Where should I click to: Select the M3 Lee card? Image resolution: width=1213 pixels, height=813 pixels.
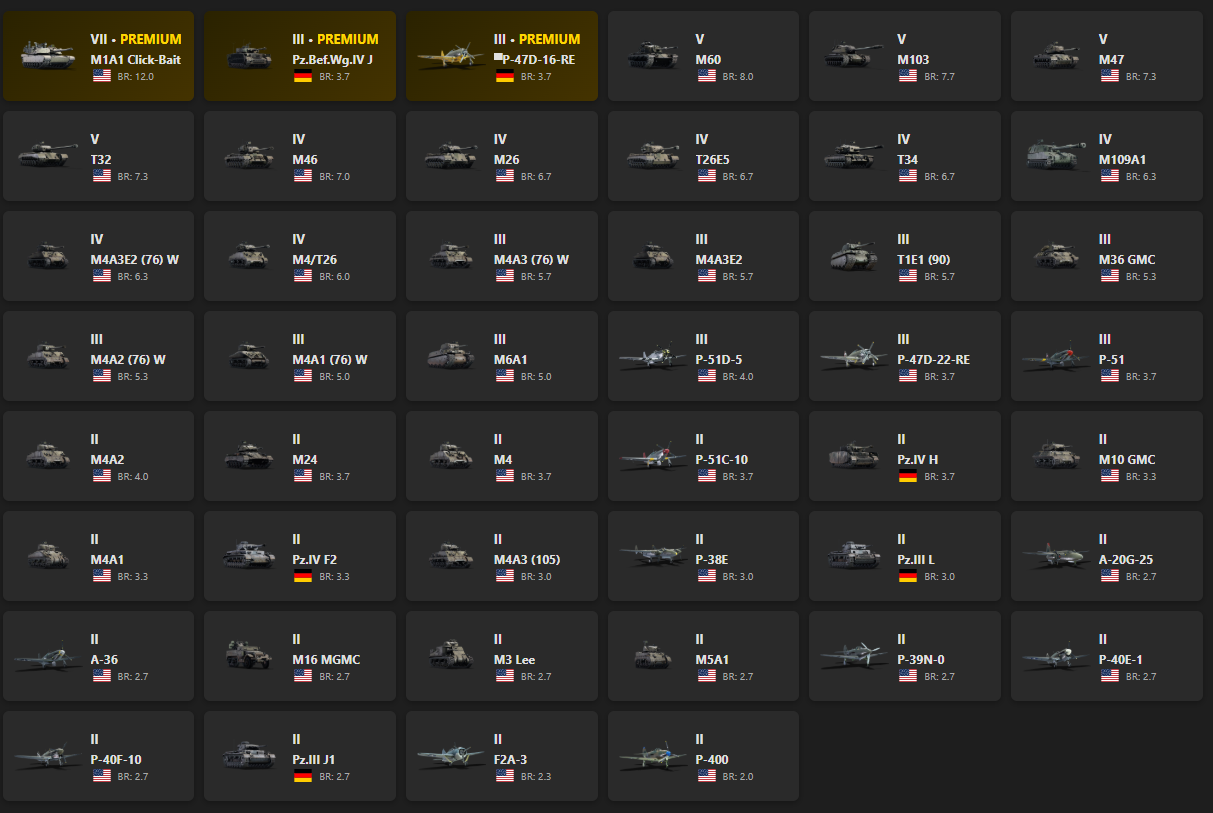coord(501,656)
